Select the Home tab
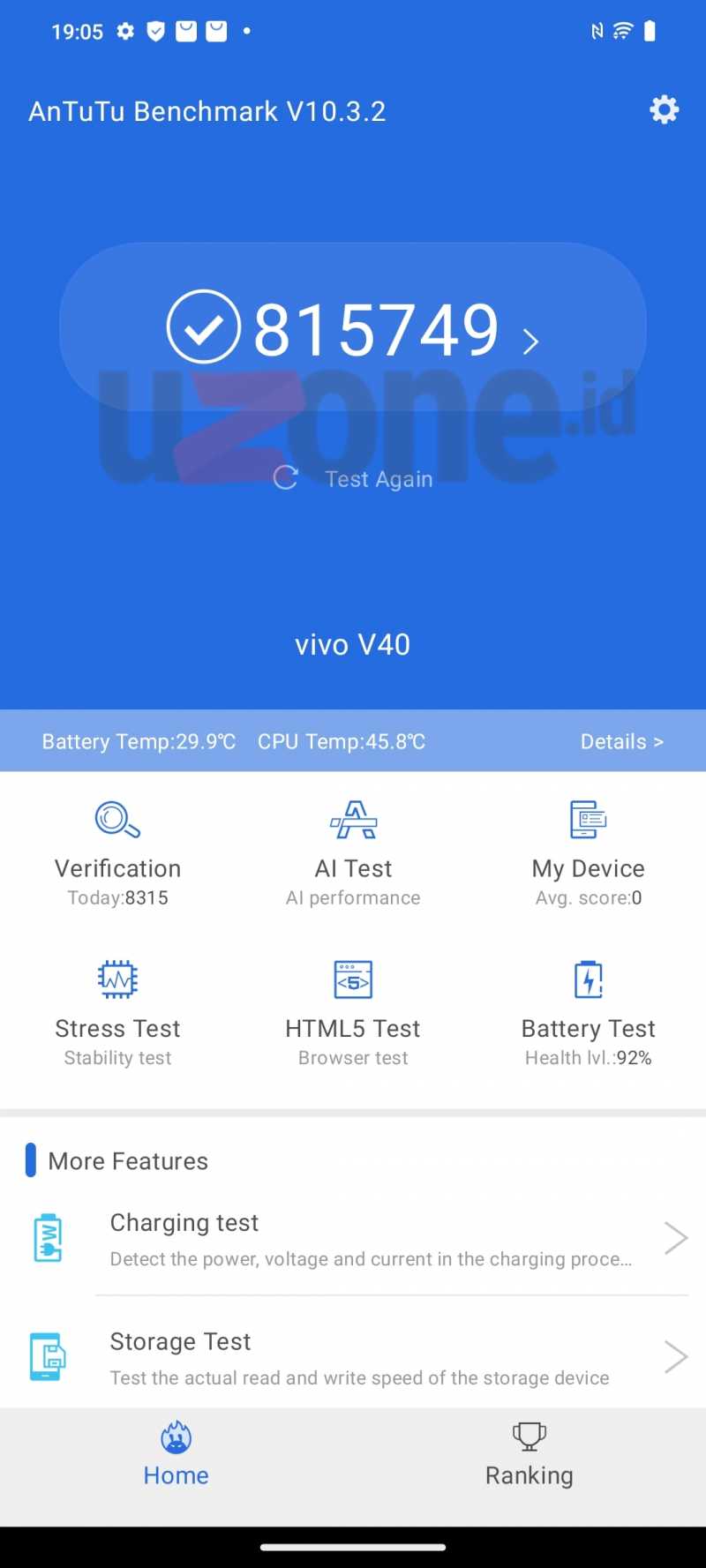This screenshot has height=1568, width=706. (x=176, y=1454)
